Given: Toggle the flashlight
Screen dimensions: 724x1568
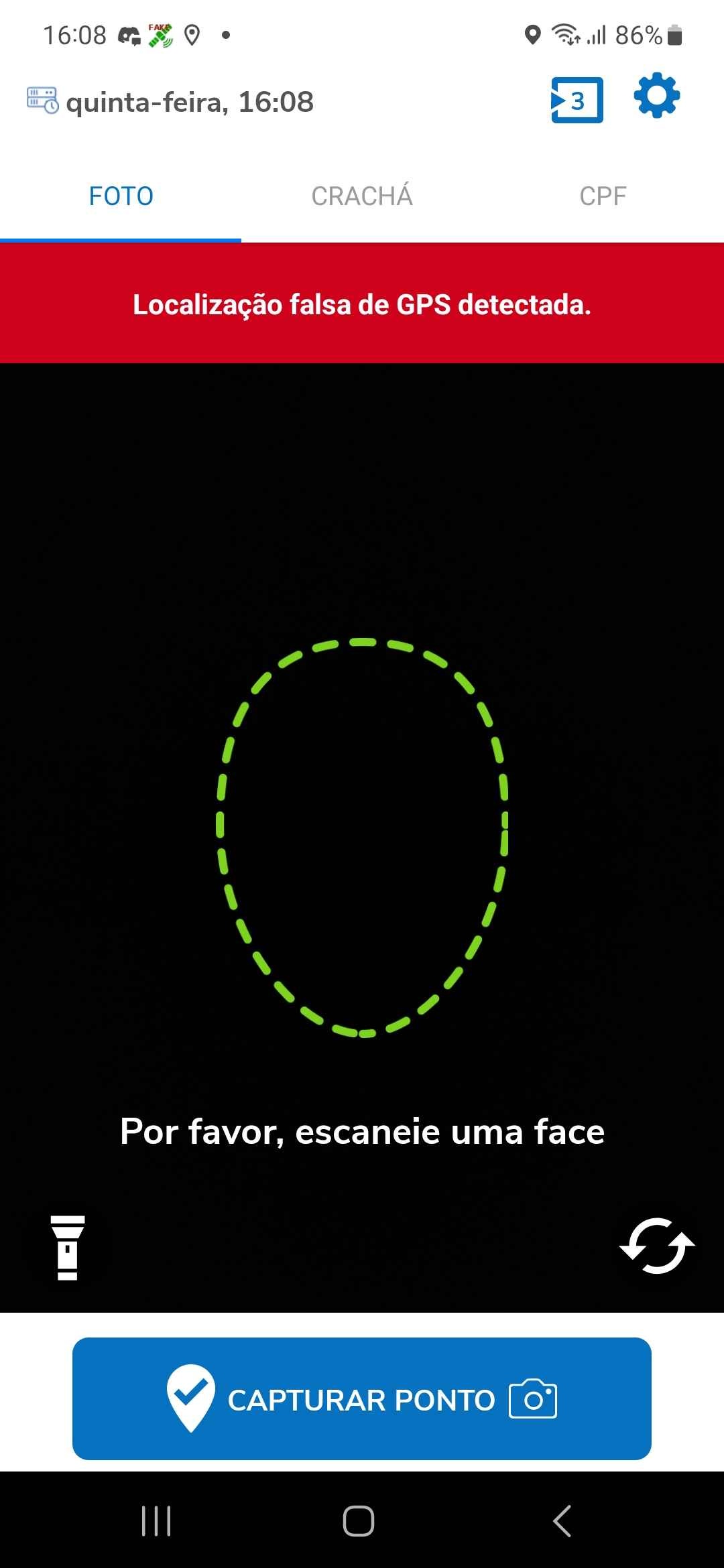Looking at the screenshot, I should 68,1247.
